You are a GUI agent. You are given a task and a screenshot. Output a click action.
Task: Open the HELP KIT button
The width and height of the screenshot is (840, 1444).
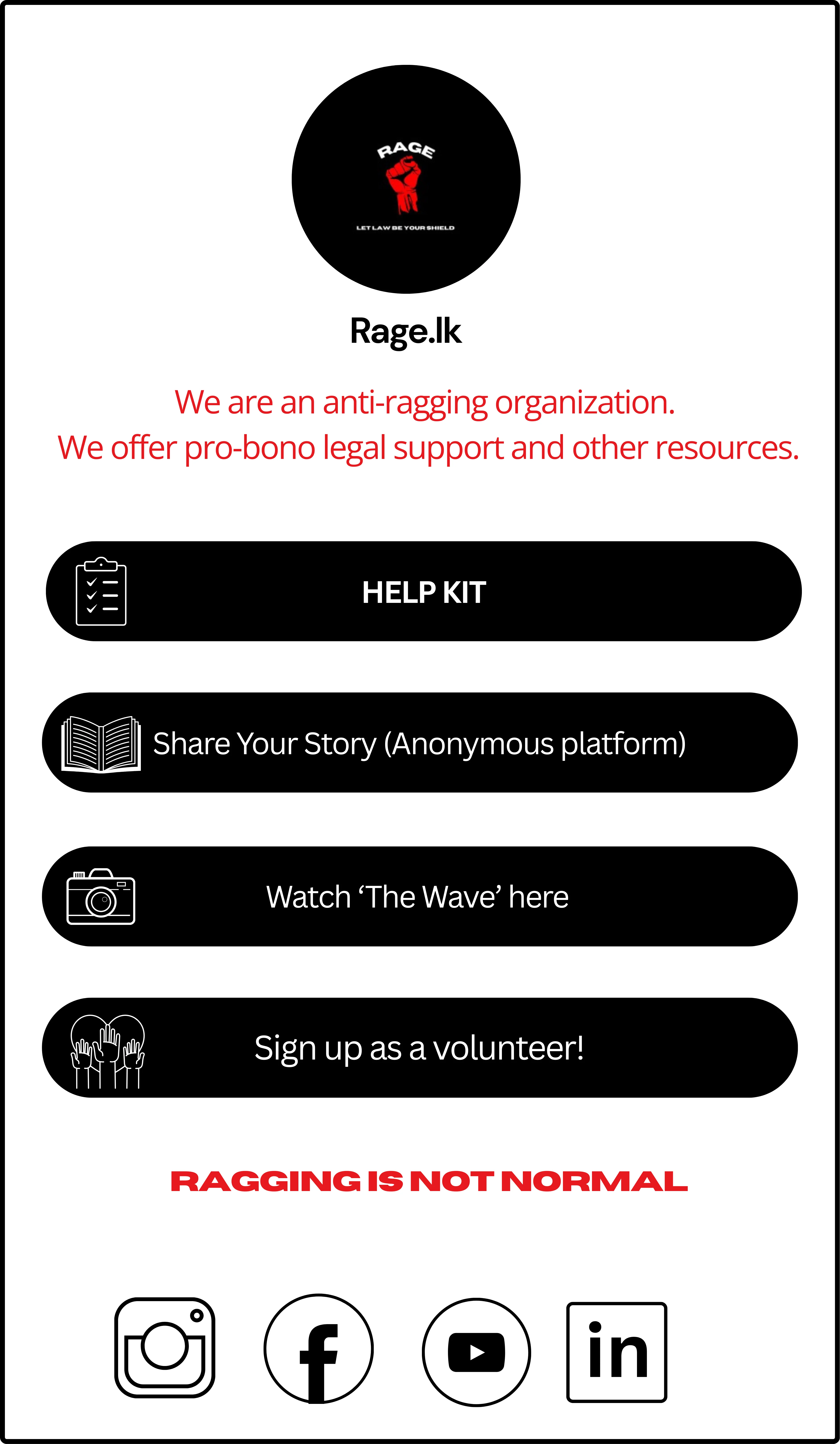[423, 591]
